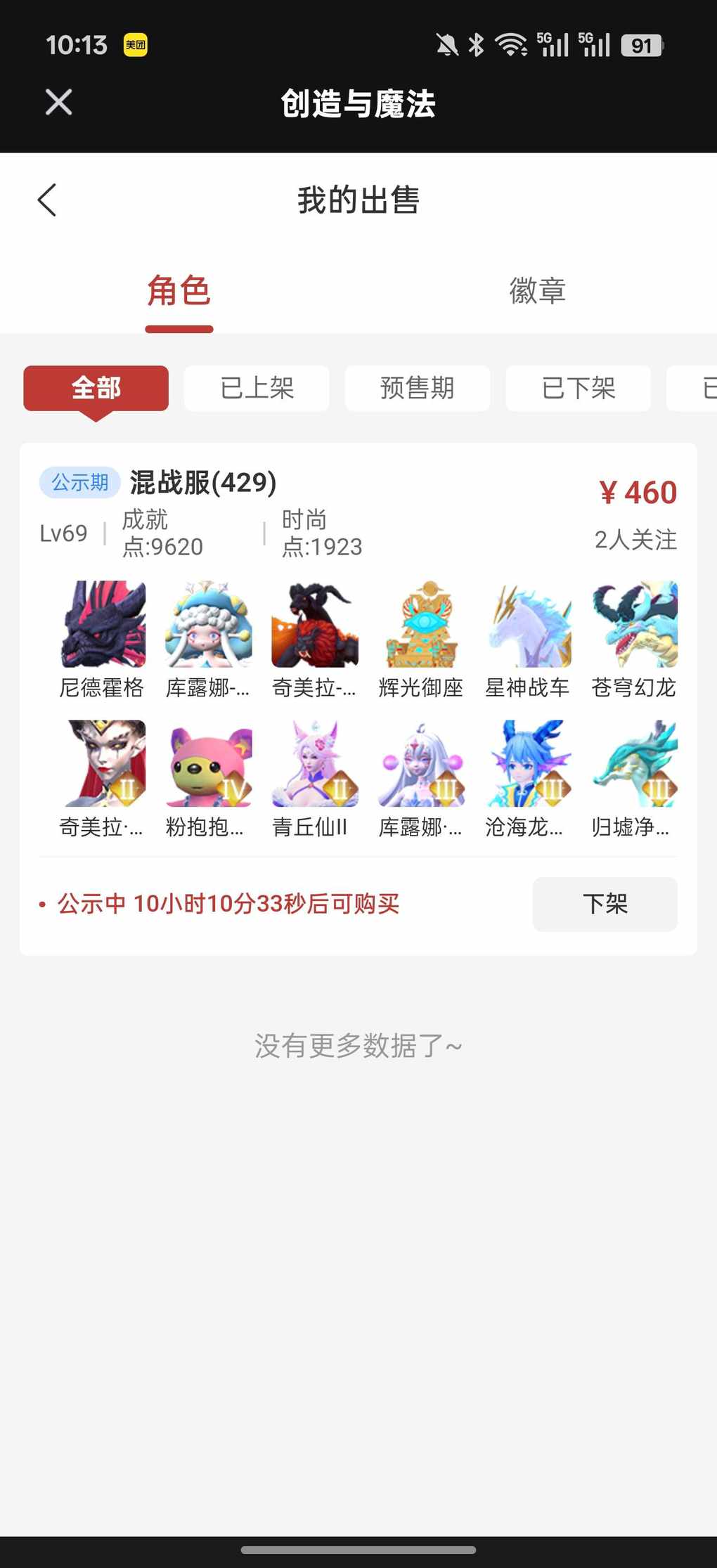
Task: Select the 全部 filter chip
Action: [x=96, y=388]
